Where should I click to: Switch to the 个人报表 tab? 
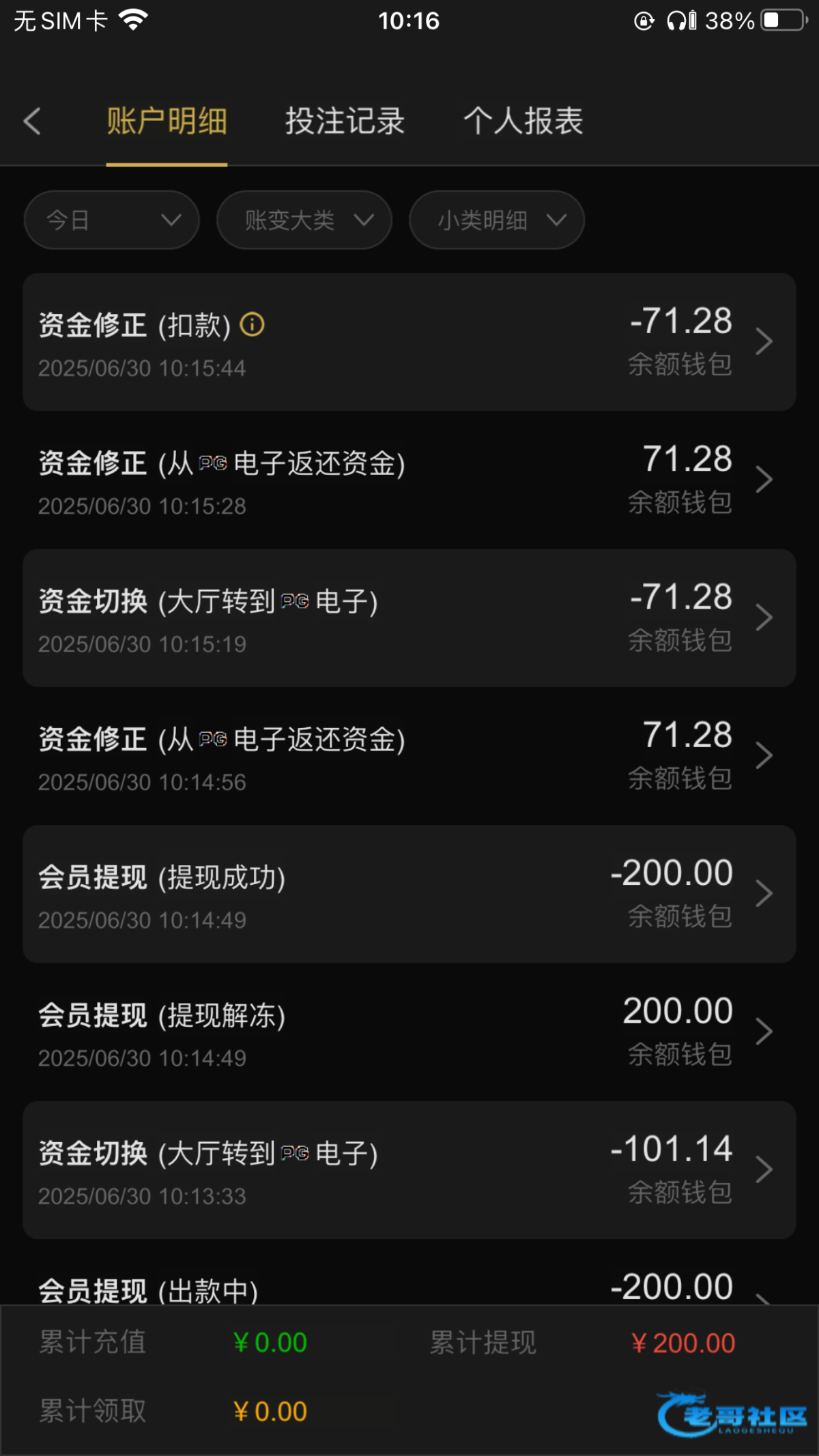click(x=523, y=121)
